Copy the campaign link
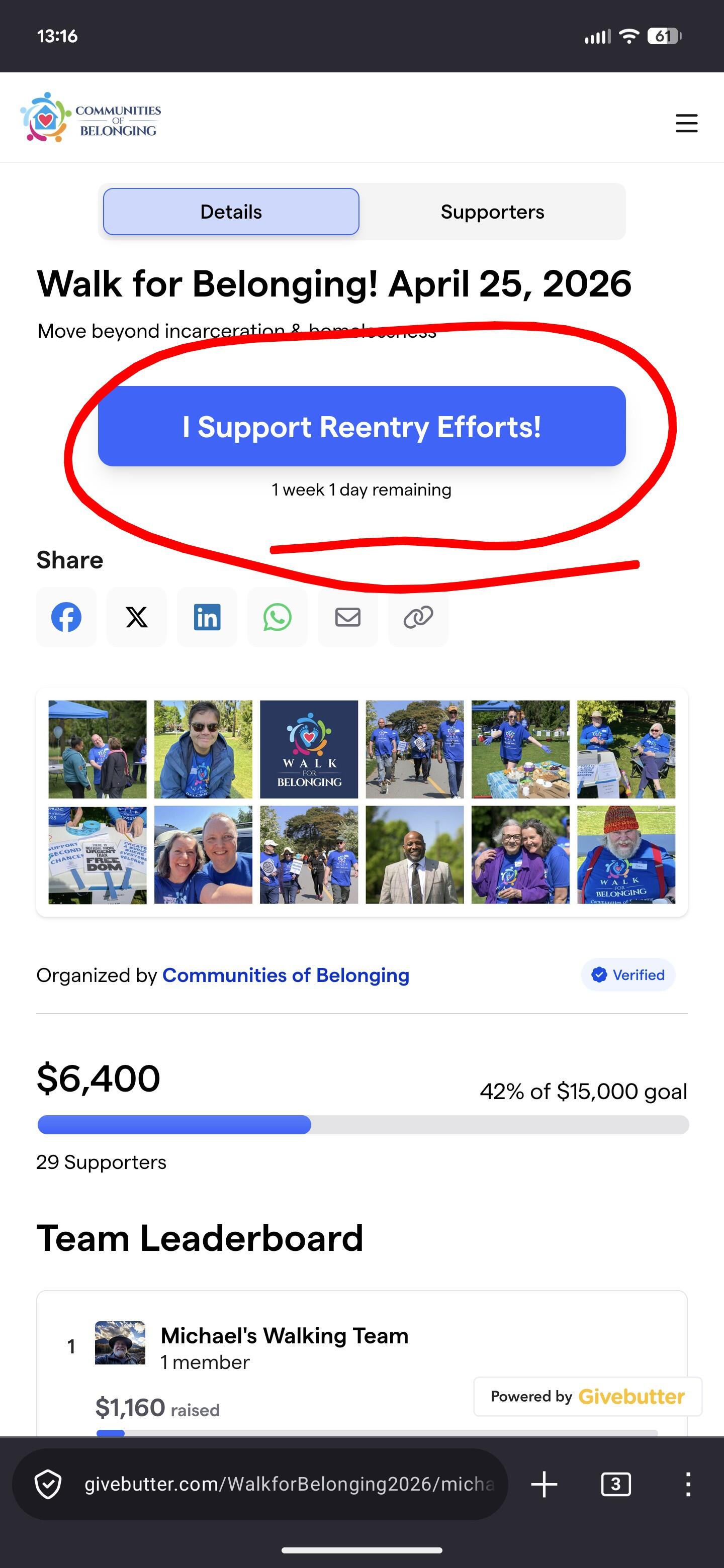724x1568 pixels. tap(418, 617)
